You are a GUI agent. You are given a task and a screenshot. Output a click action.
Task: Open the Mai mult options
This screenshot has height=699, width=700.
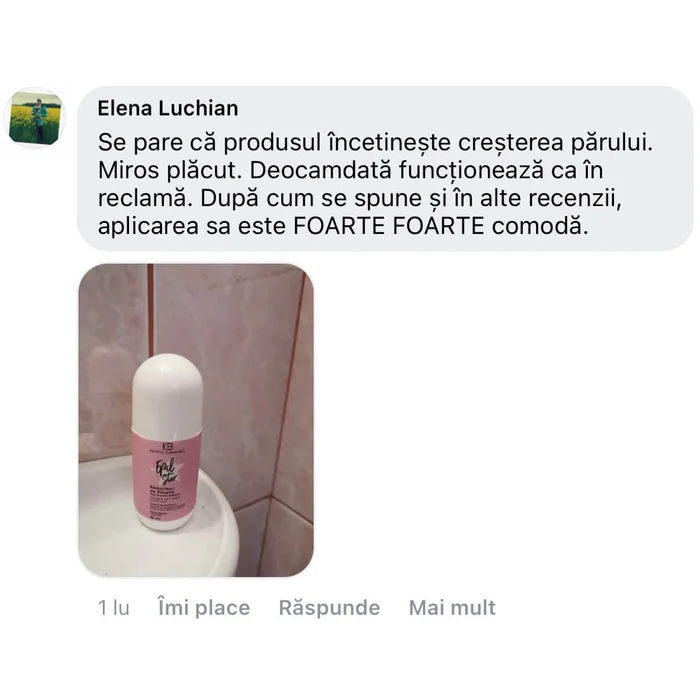pyautogui.click(x=452, y=607)
